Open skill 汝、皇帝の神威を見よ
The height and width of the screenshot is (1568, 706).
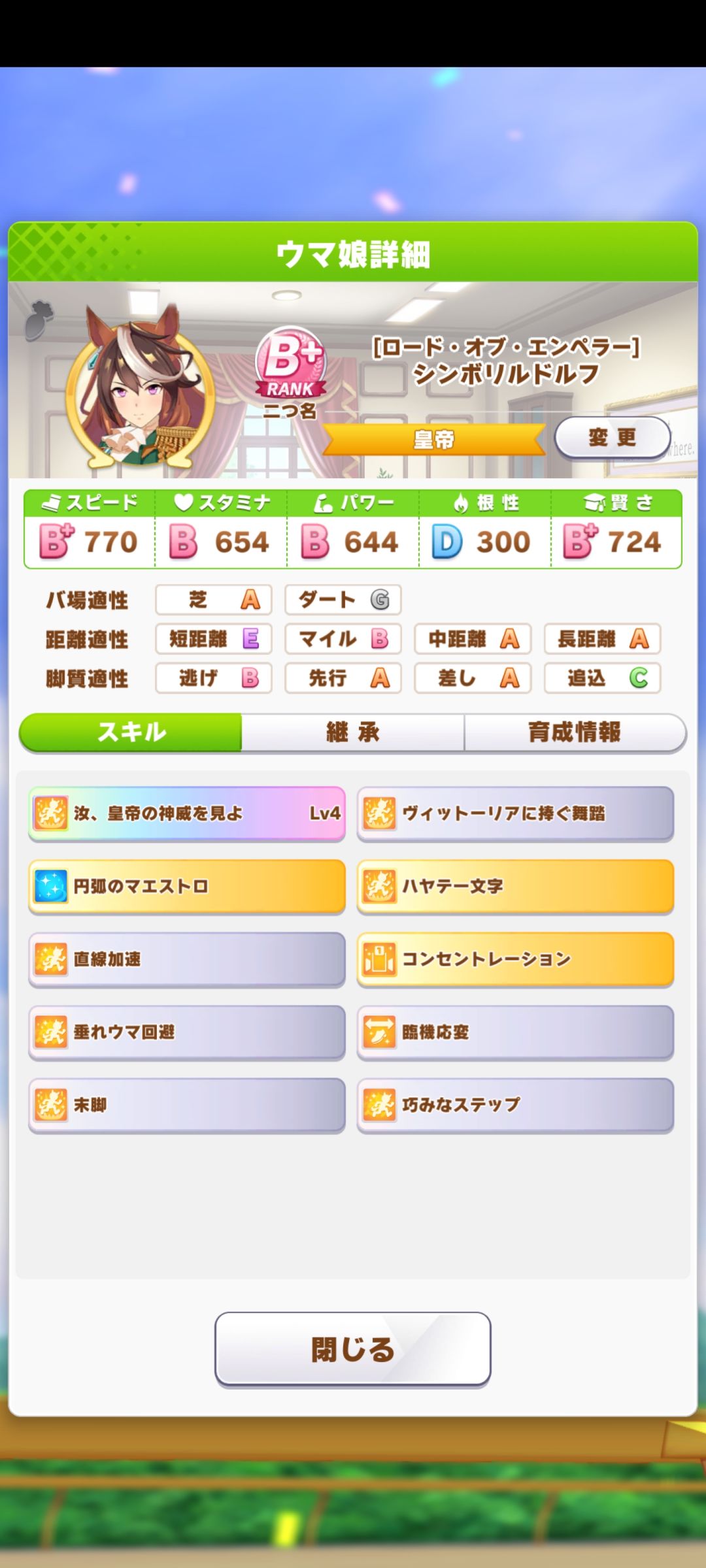(187, 813)
